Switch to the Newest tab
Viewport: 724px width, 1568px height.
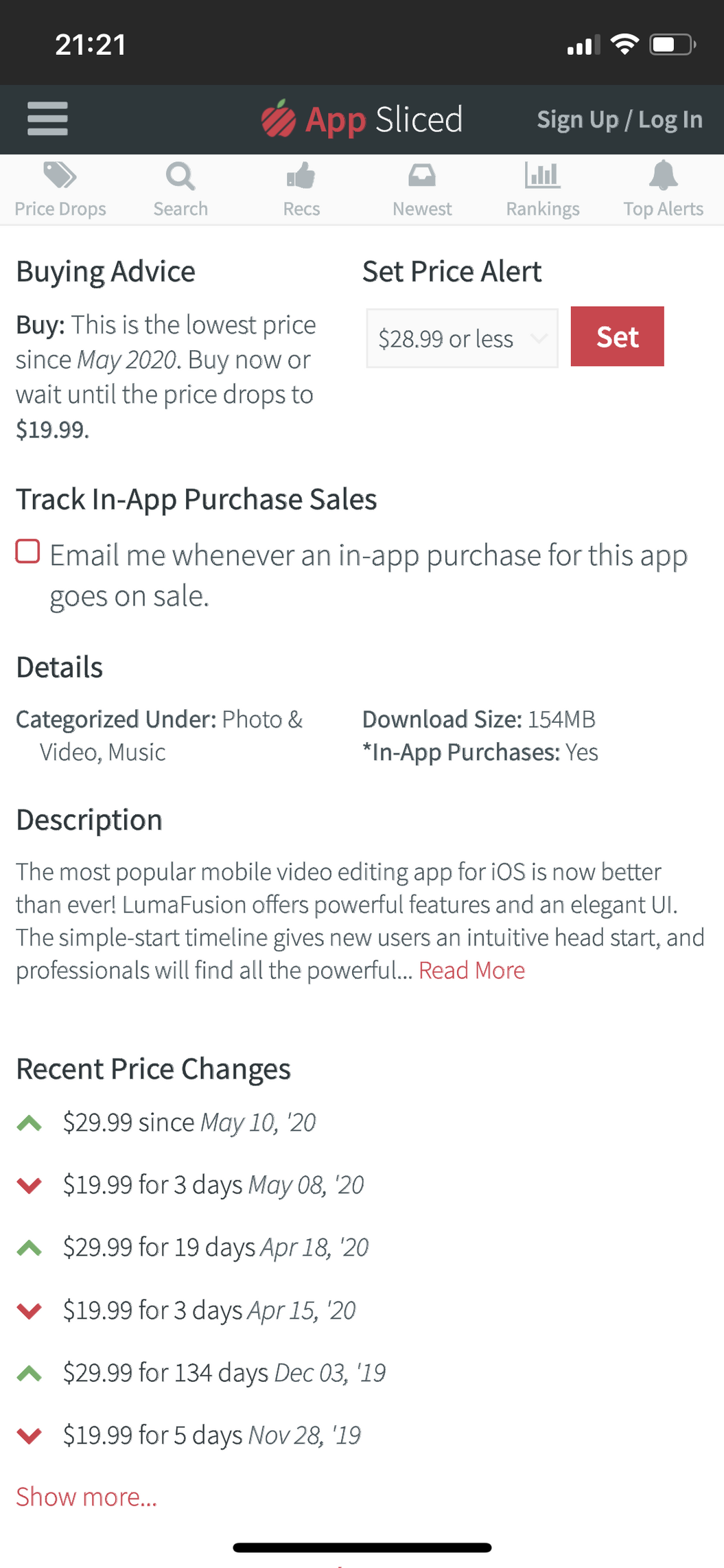(422, 190)
